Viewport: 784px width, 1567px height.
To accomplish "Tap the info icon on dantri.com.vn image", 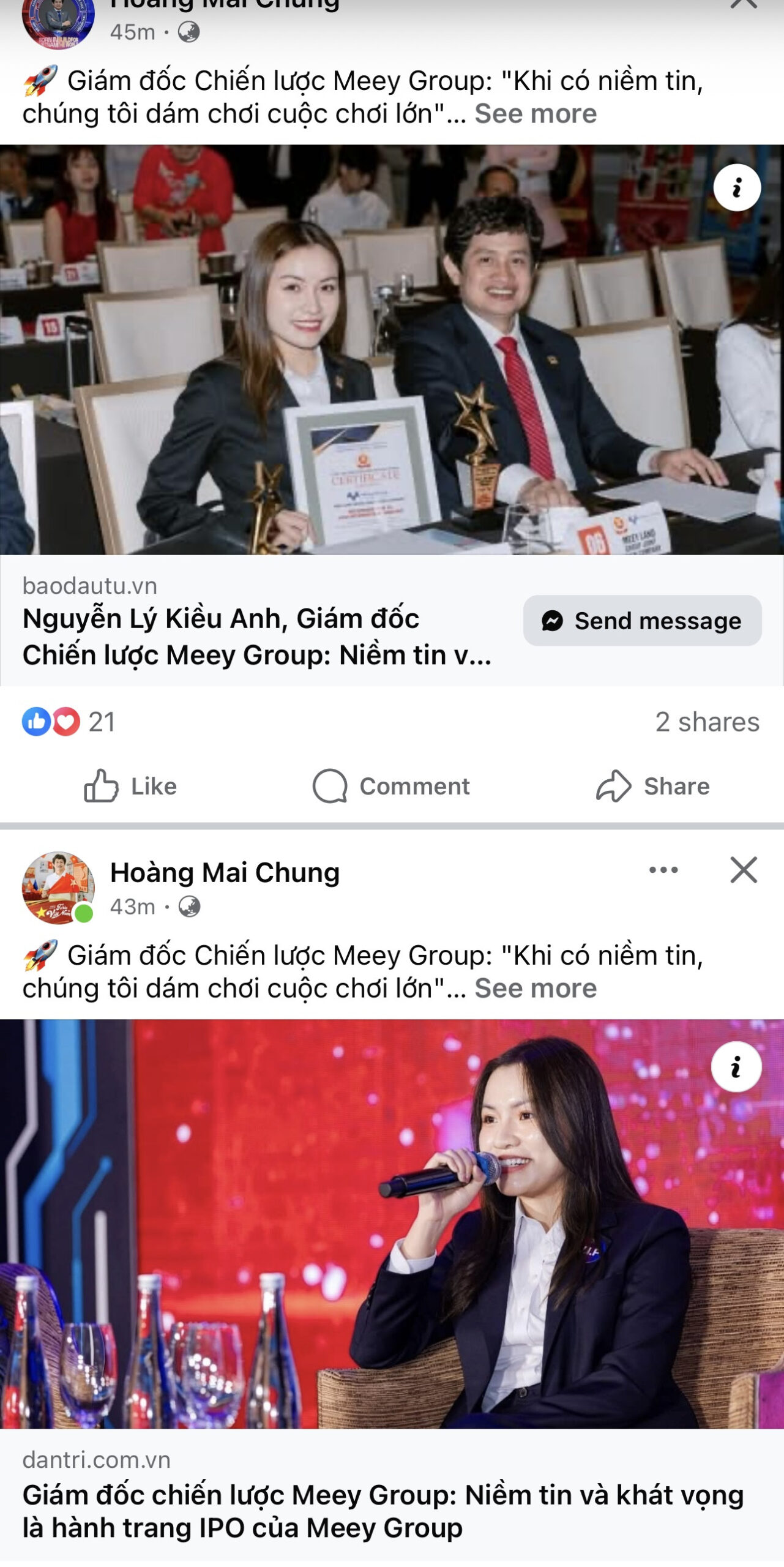I will 736,1067.
